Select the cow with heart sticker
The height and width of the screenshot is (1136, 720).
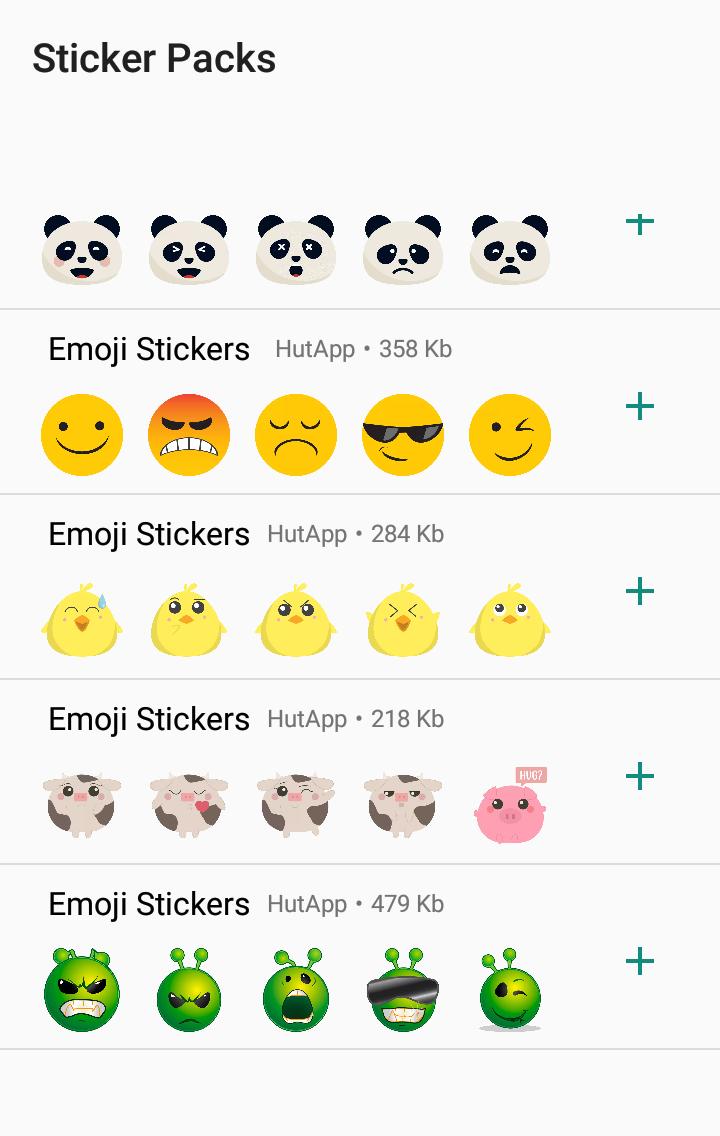tap(188, 803)
